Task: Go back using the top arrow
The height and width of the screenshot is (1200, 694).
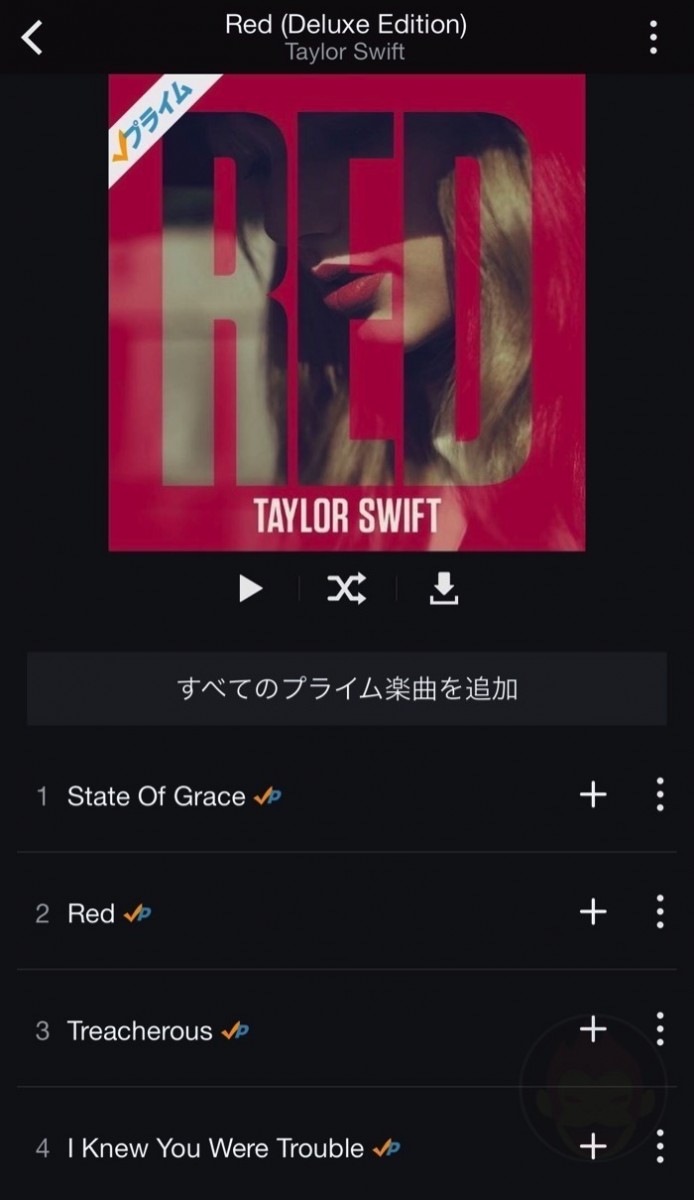Action: coord(33,38)
